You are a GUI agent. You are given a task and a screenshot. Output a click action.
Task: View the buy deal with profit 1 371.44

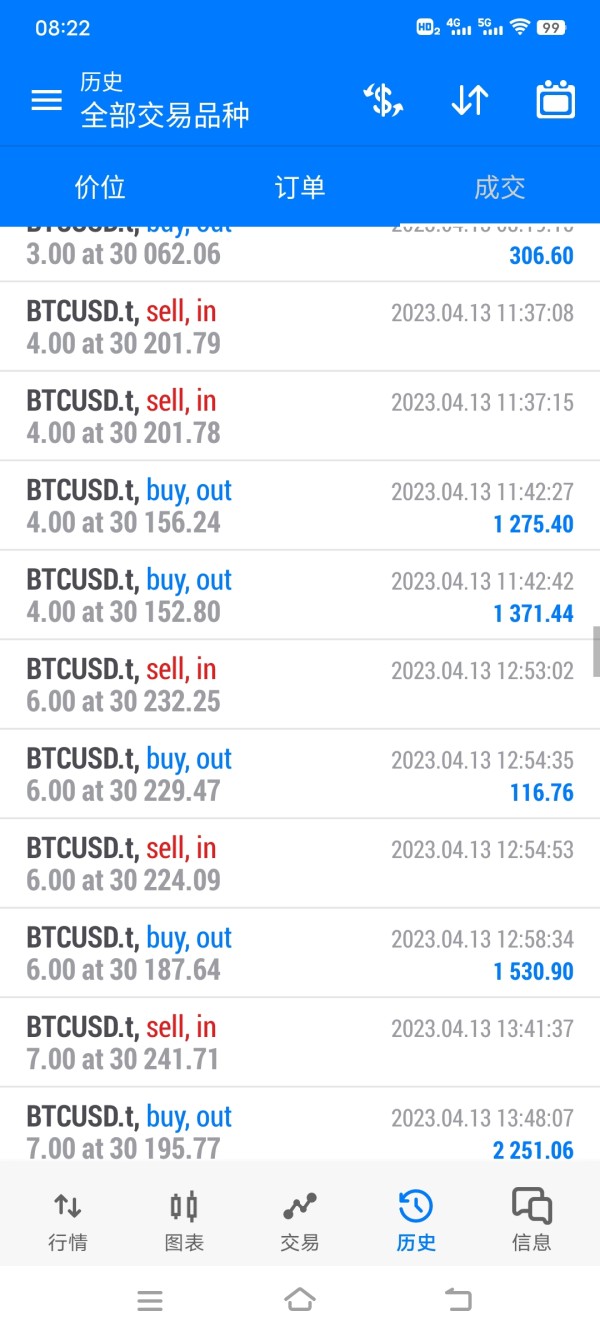pos(300,595)
